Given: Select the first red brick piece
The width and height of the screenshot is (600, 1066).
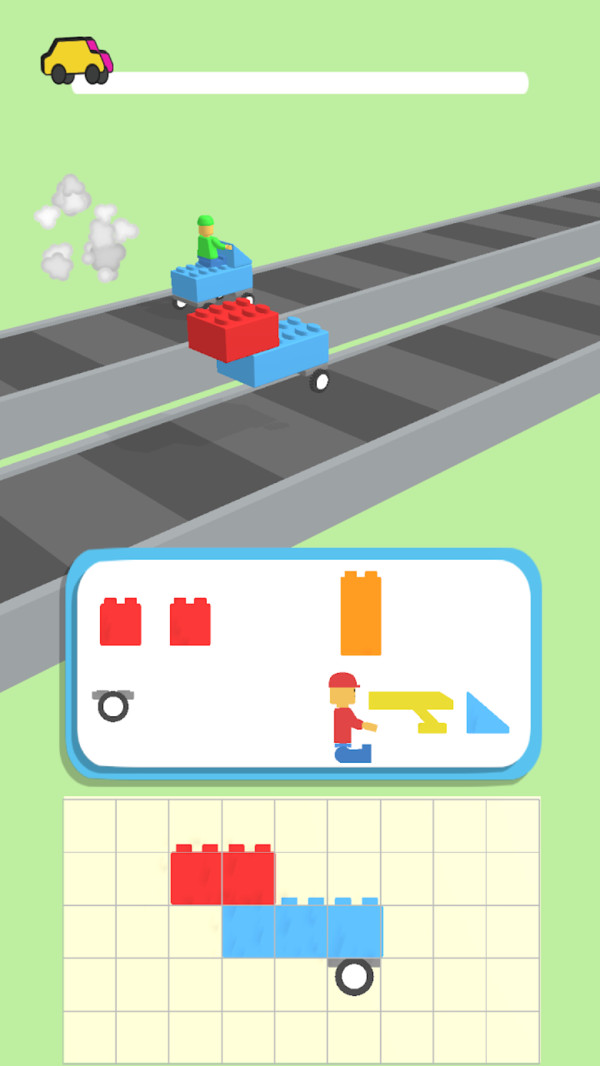Looking at the screenshot, I should point(120,622).
